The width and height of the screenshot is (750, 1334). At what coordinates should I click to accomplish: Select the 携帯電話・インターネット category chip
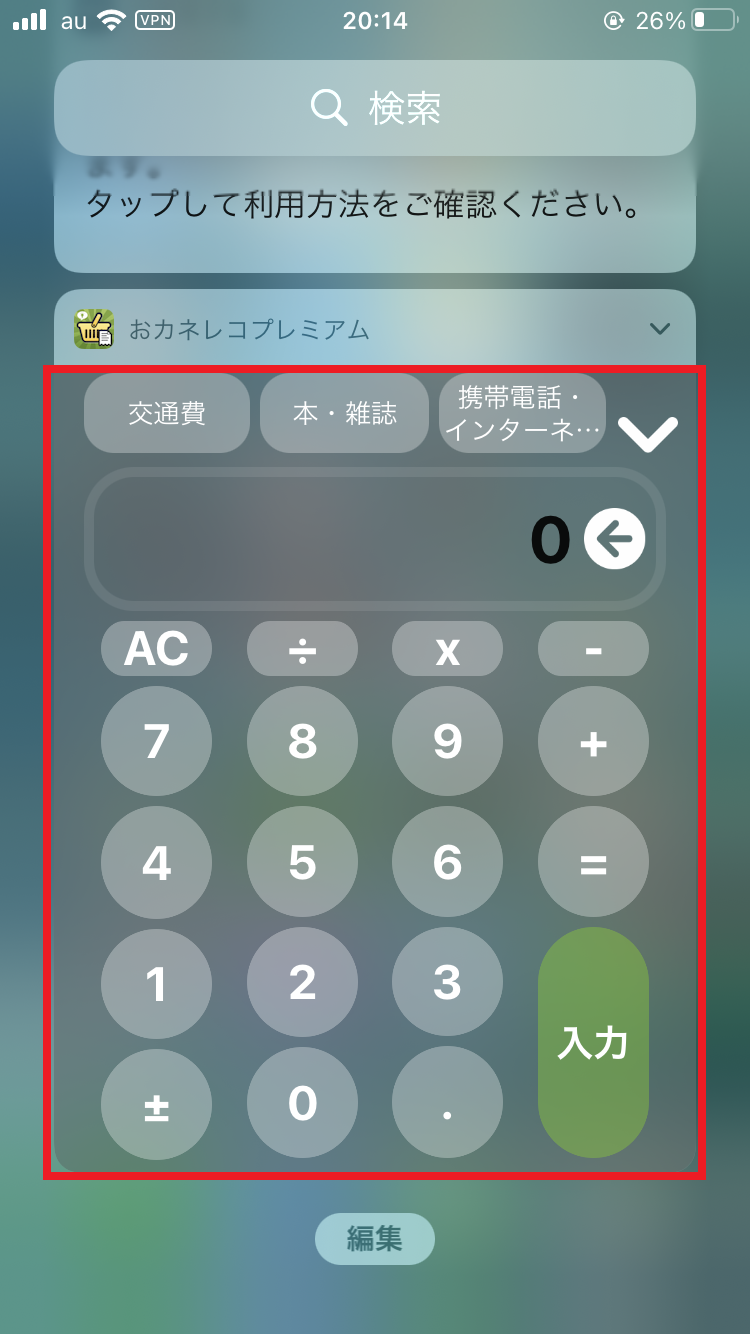pyautogui.click(x=522, y=413)
